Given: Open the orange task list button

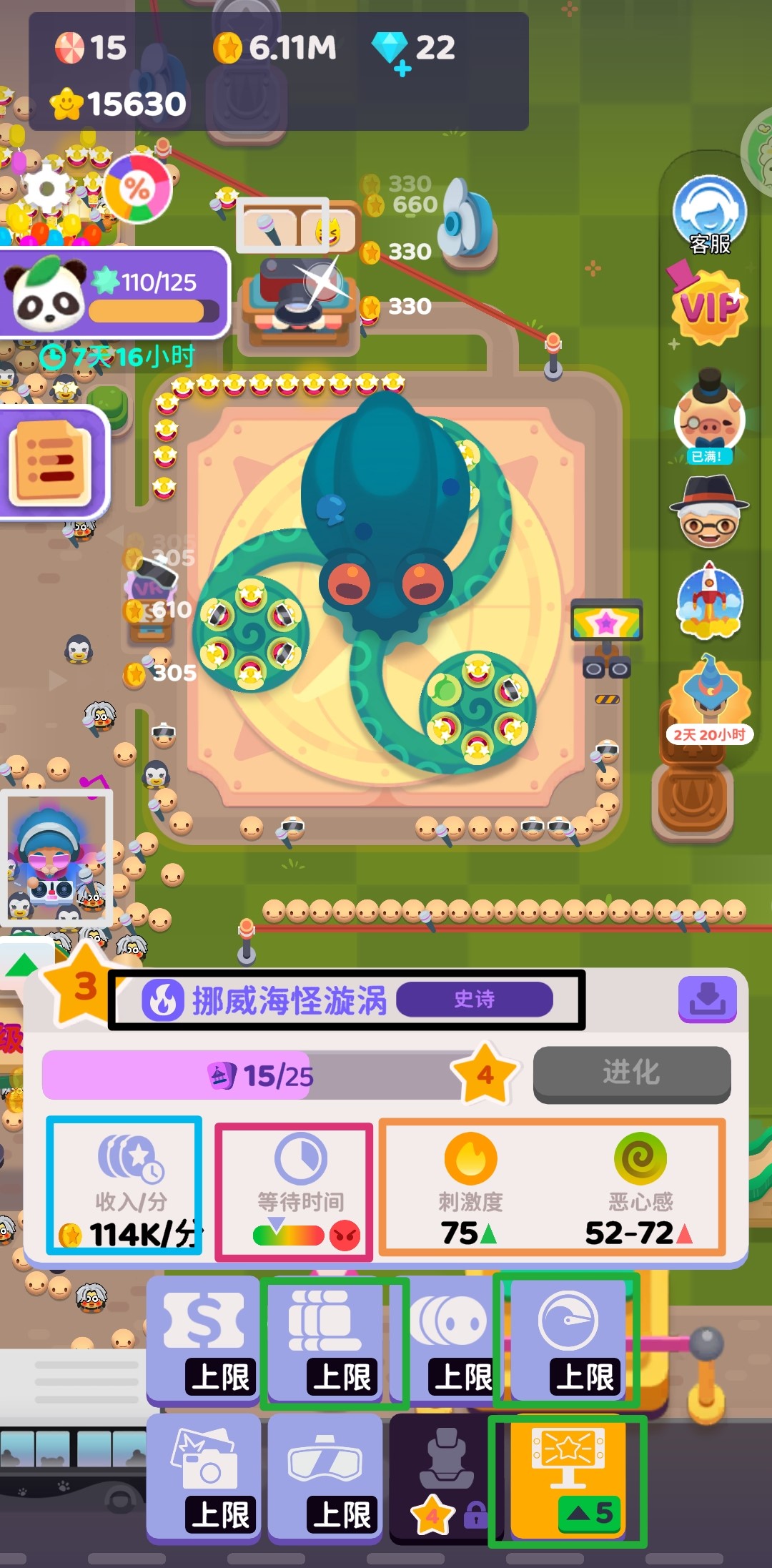Looking at the screenshot, I should coord(51,461).
